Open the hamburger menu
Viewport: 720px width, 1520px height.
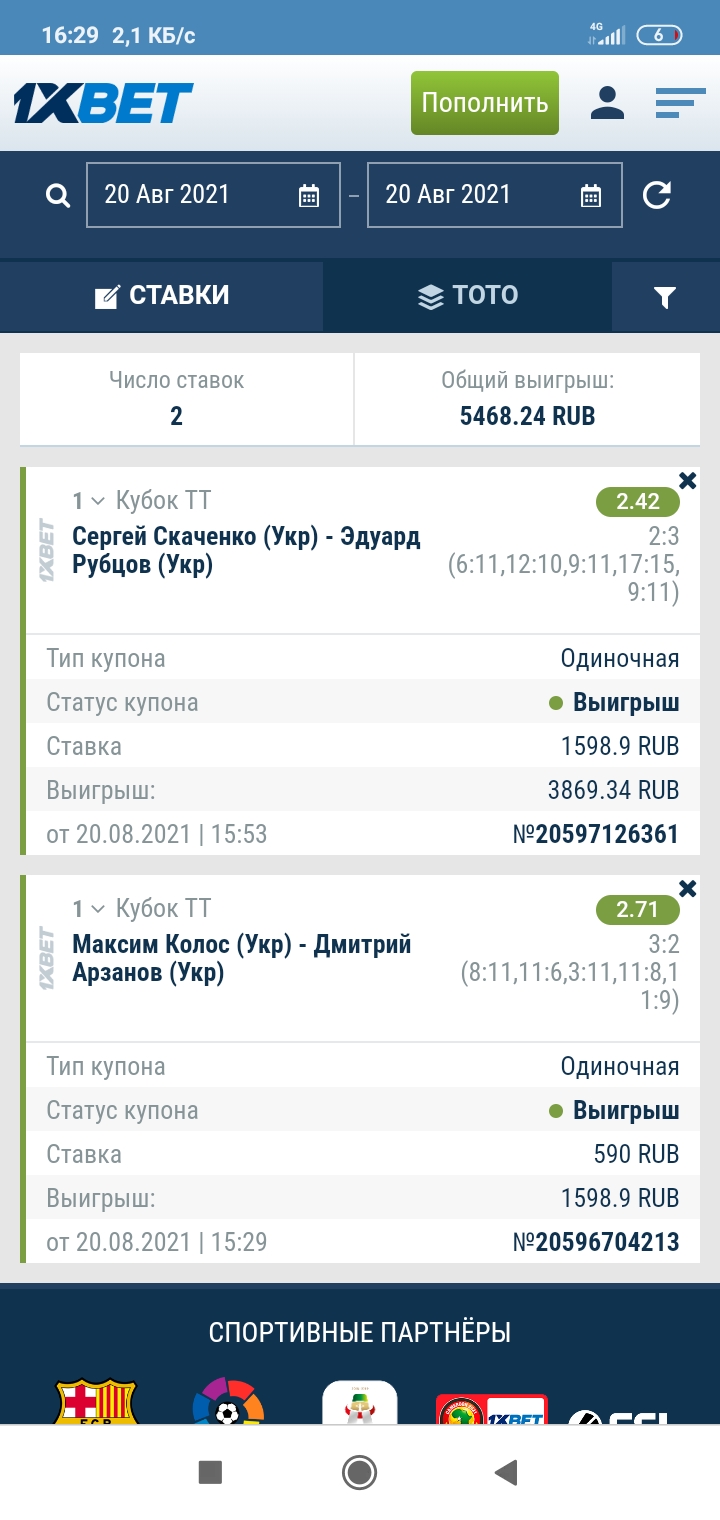681,103
